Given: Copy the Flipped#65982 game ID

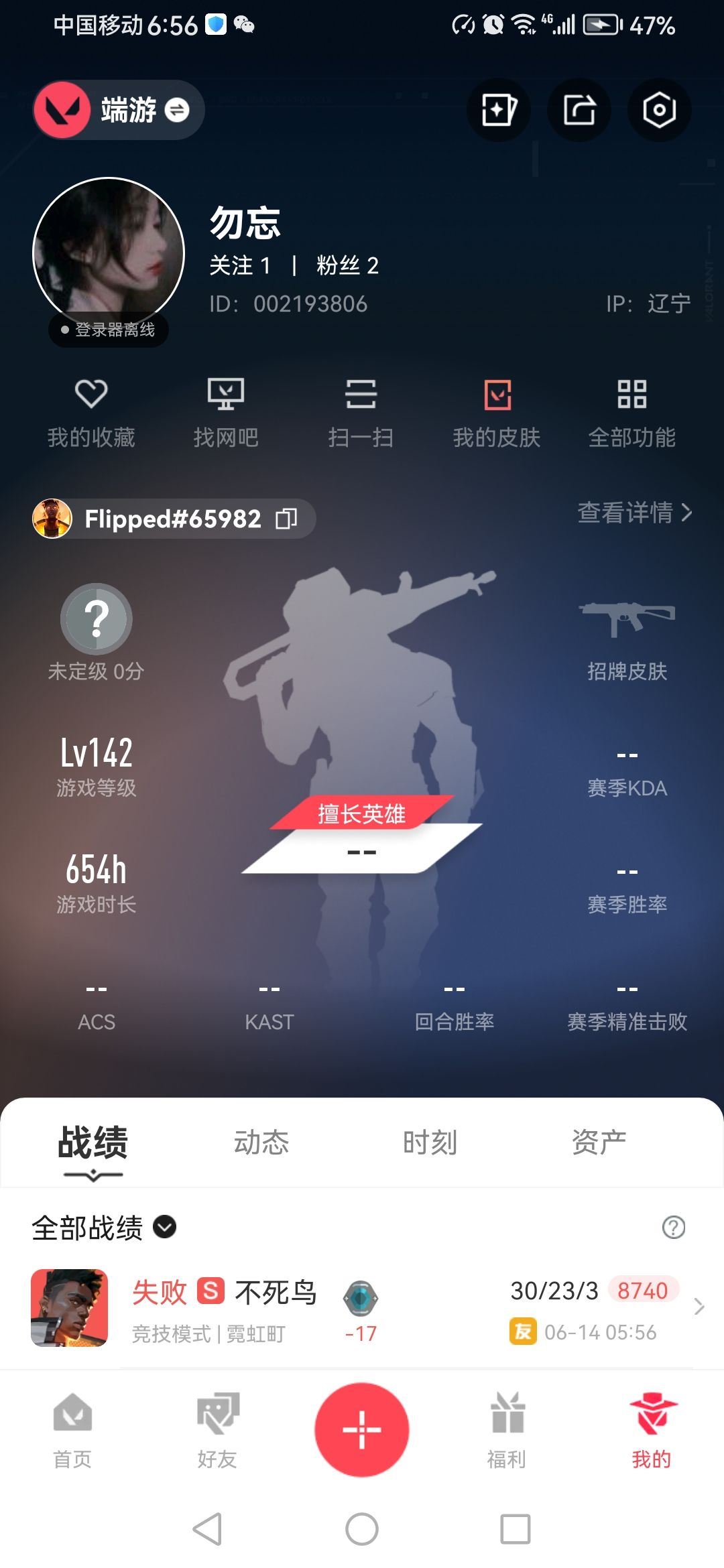Looking at the screenshot, I should (x=286, y=519).
